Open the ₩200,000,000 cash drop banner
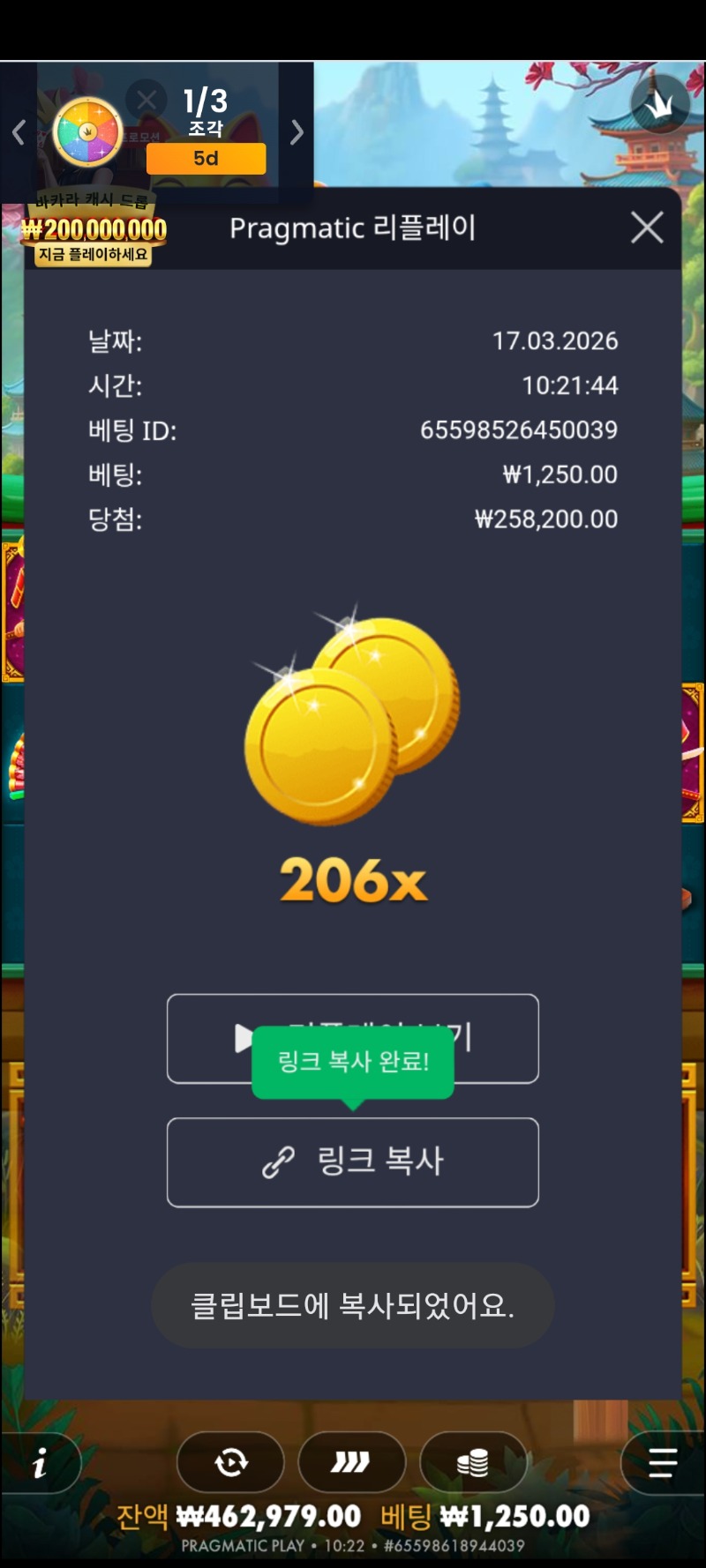Screen dimensions: 706x1568 click(x=94, y=231)
